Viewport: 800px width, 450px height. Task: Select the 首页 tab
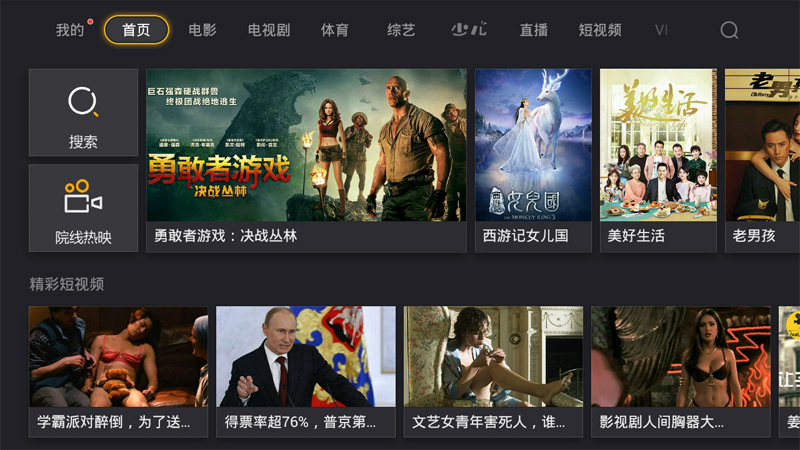coord(136,30)
